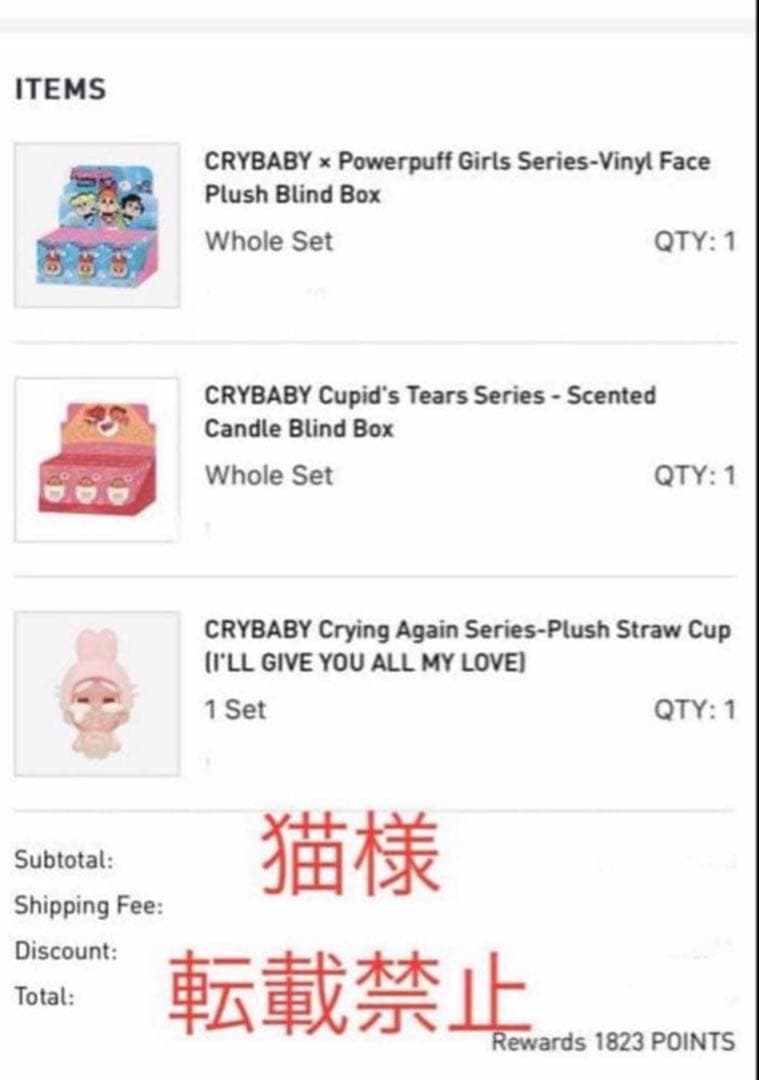
Task: Open the Discount row
Action: coord(62,950)
